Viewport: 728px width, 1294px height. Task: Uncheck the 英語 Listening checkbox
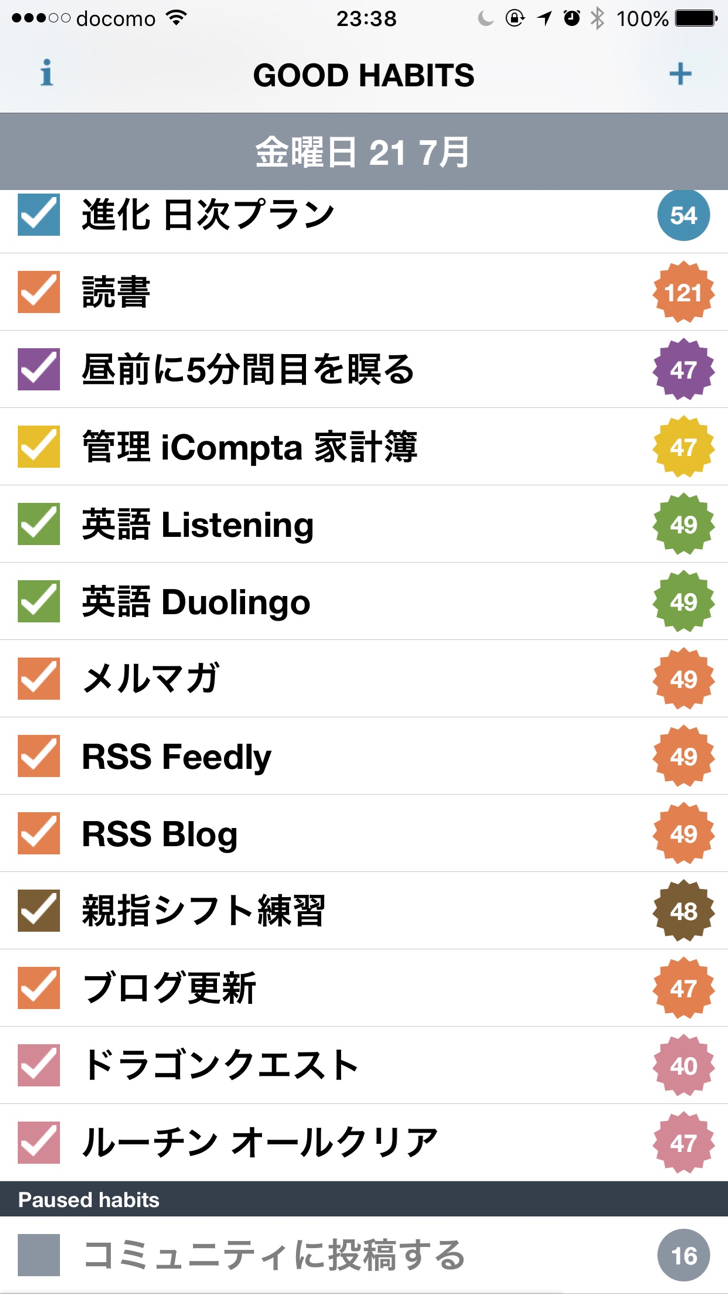tap(39, 524)
